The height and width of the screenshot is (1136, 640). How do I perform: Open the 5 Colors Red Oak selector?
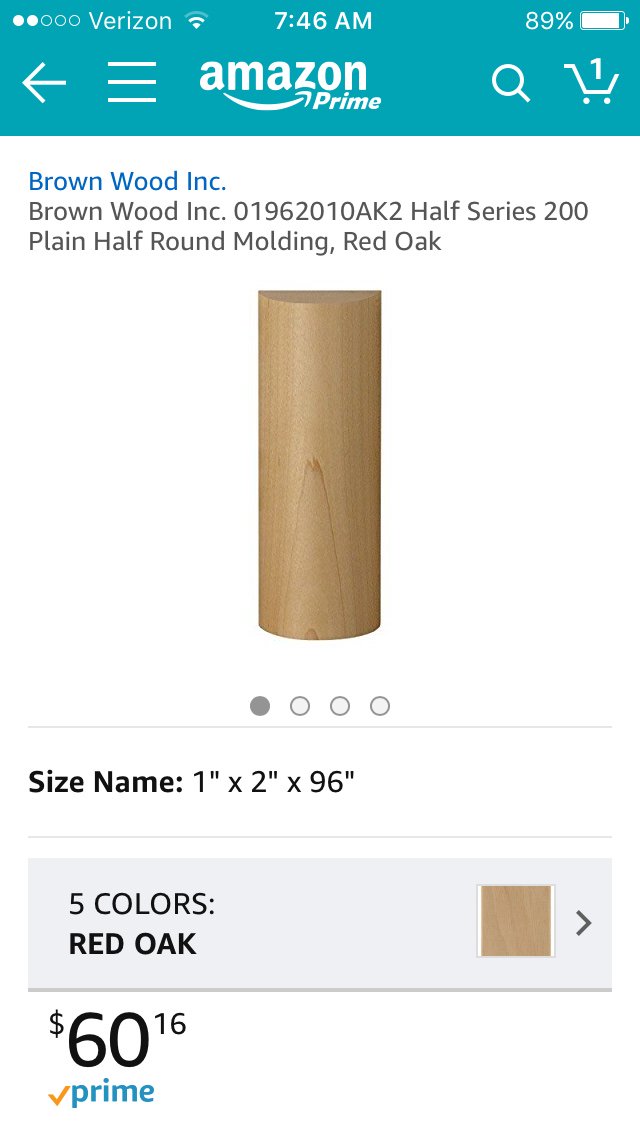point(320,923)
